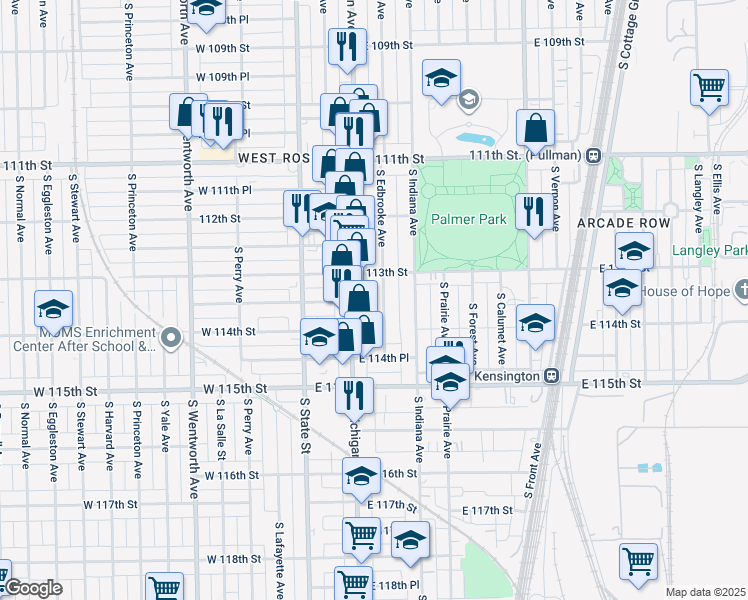
Task: Open the Kensington transit station icon
Action: click(x=552, y=376)
